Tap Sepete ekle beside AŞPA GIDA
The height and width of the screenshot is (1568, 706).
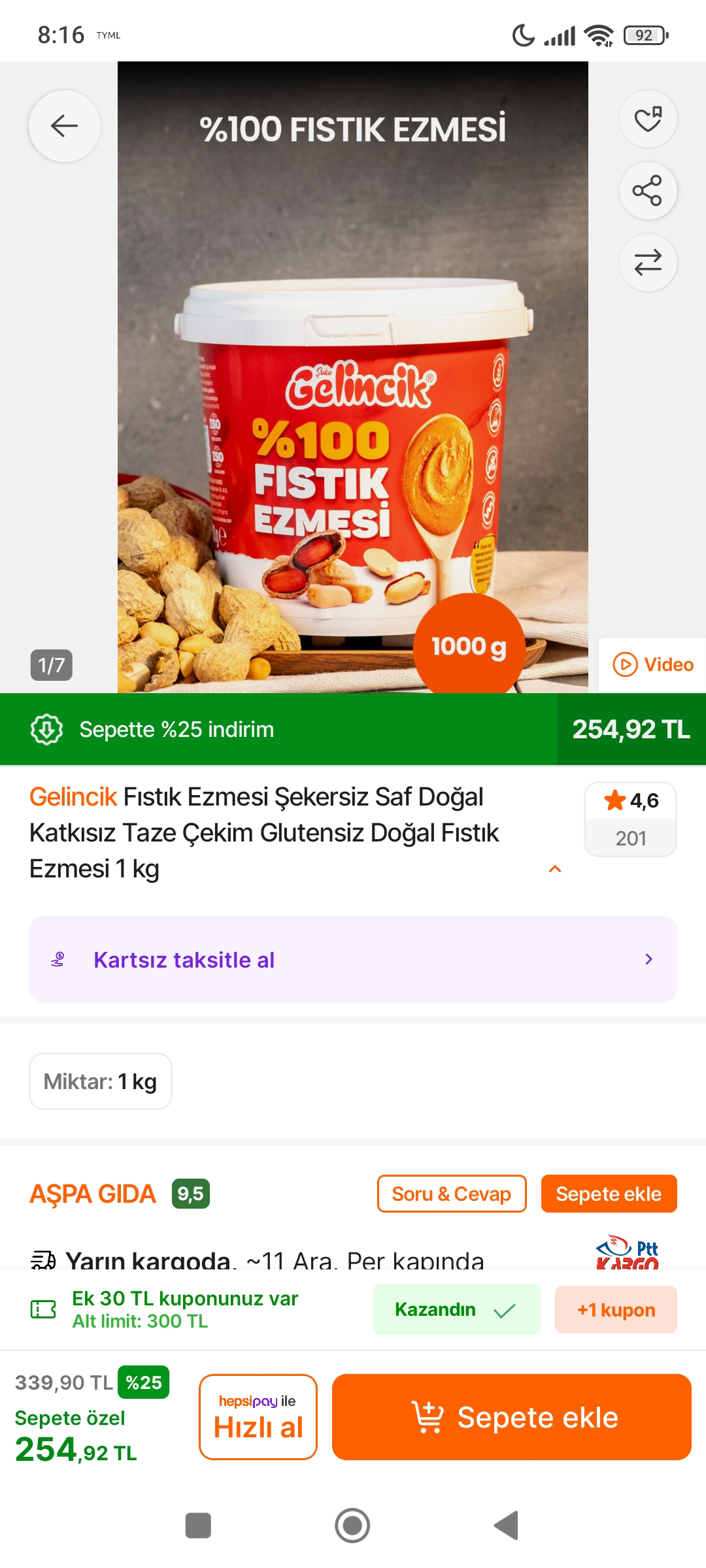(609, 1194)
